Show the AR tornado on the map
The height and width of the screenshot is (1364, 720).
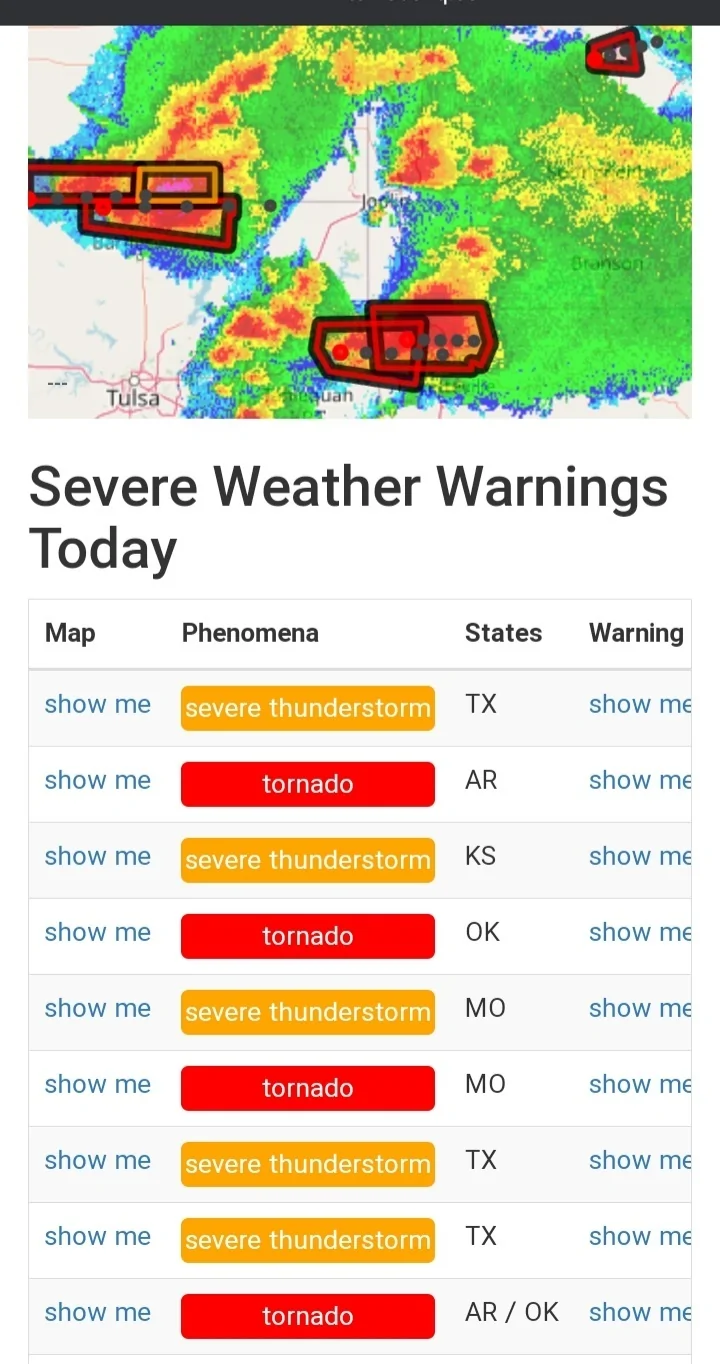pos(98,781)
